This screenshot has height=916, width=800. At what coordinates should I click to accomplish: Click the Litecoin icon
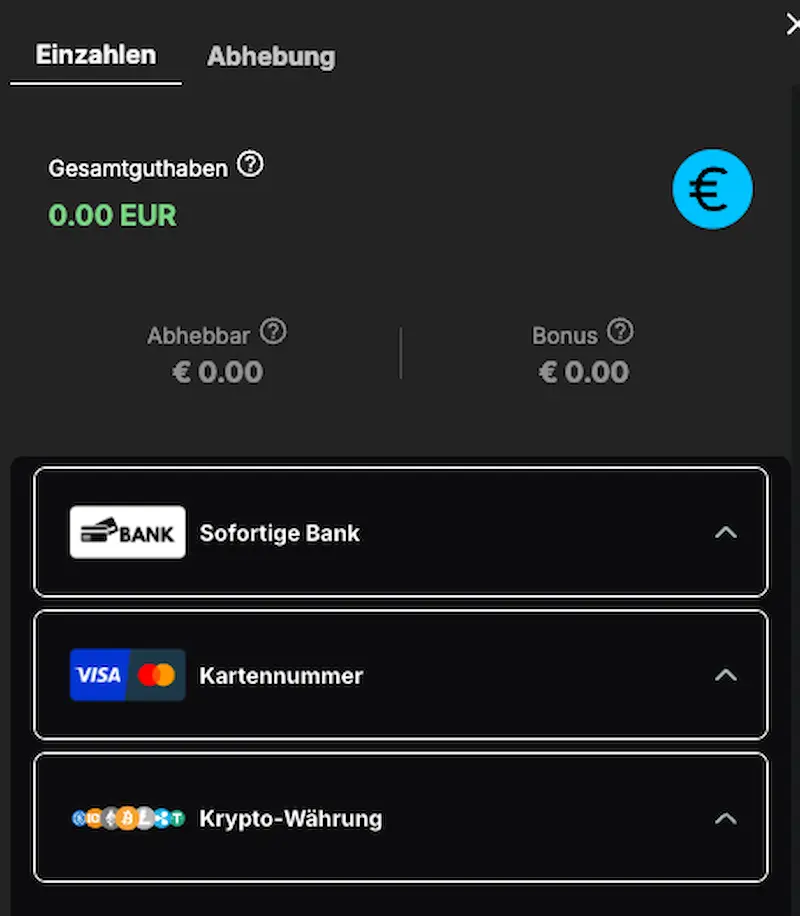(145, 818)
